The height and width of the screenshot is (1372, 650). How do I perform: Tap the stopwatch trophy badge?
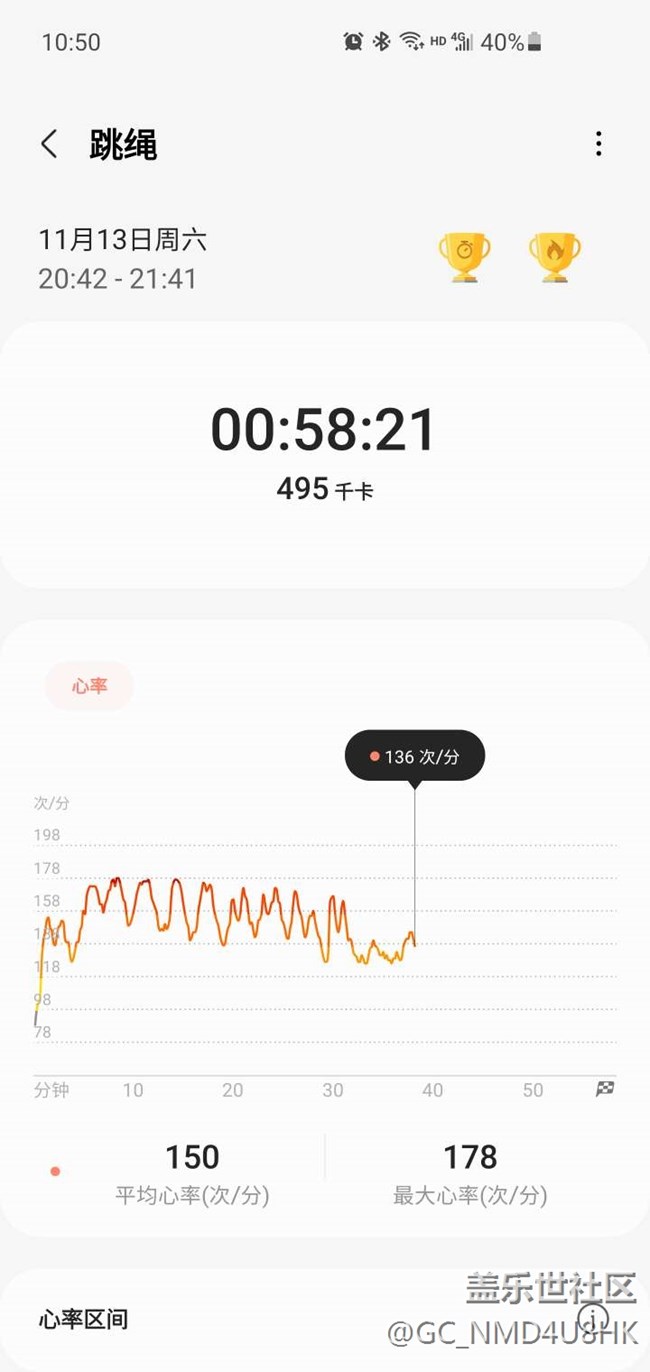point(464,257)
